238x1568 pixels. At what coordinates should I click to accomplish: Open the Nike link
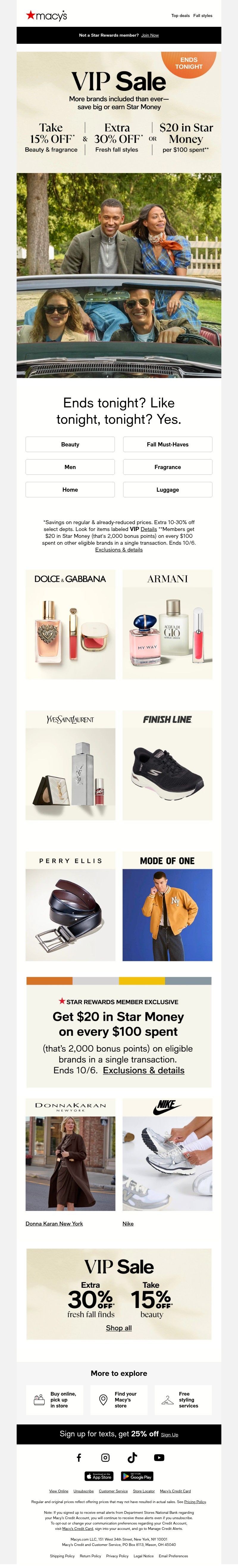pyautogui.click(x=128, y=1223)
